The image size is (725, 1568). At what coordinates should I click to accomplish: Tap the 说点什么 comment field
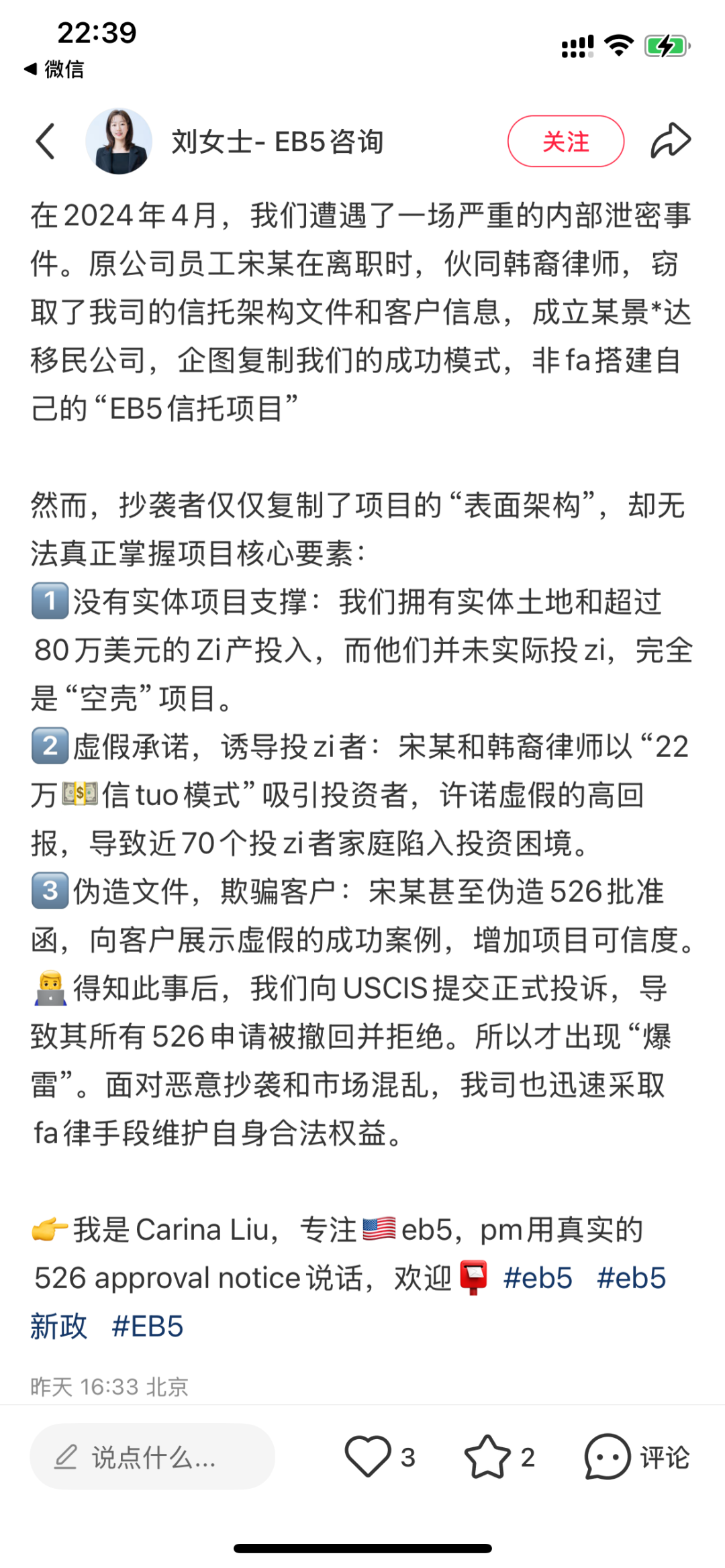152,1457
